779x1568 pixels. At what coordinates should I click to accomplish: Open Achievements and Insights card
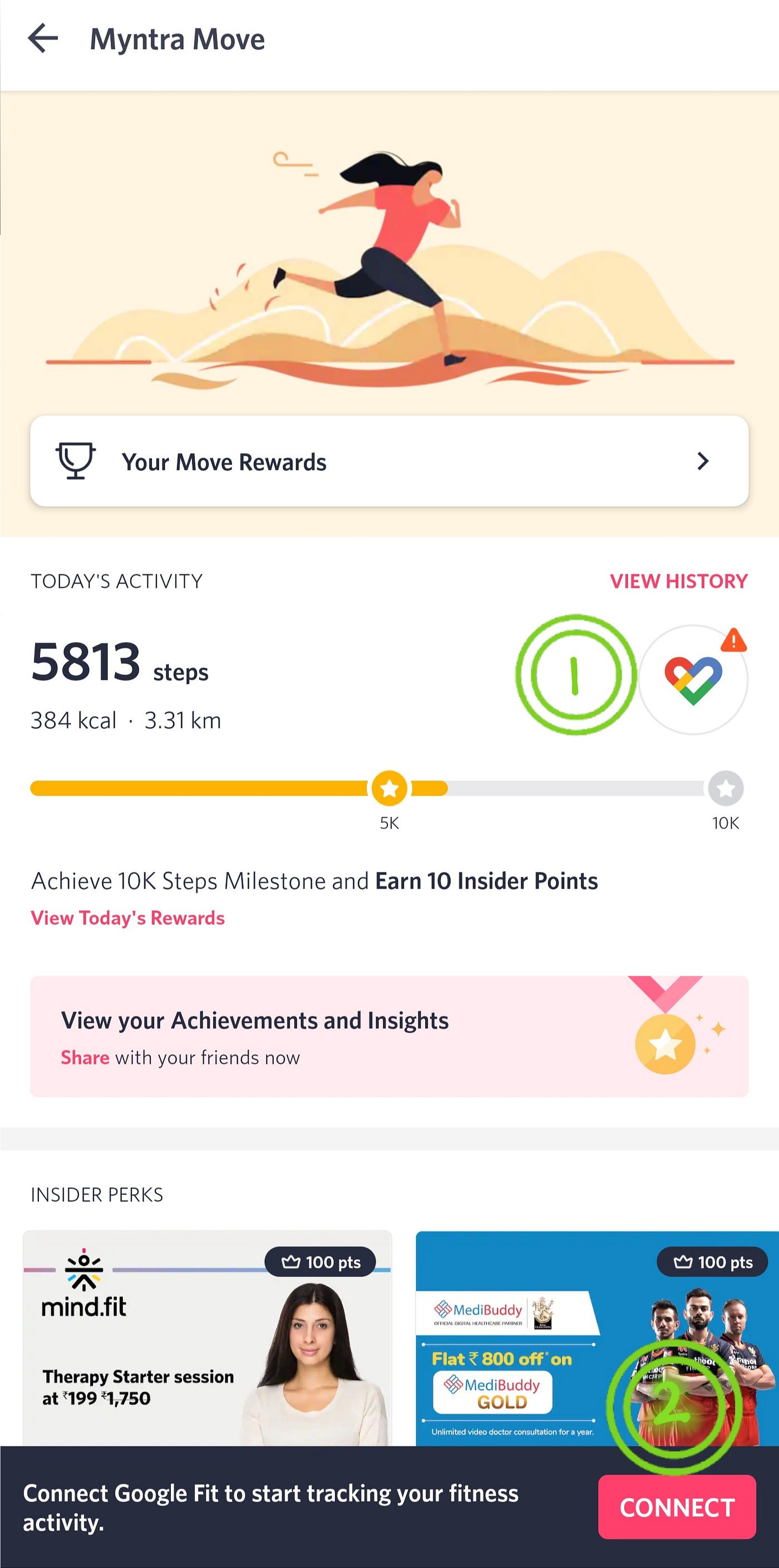click(389, 1037)
